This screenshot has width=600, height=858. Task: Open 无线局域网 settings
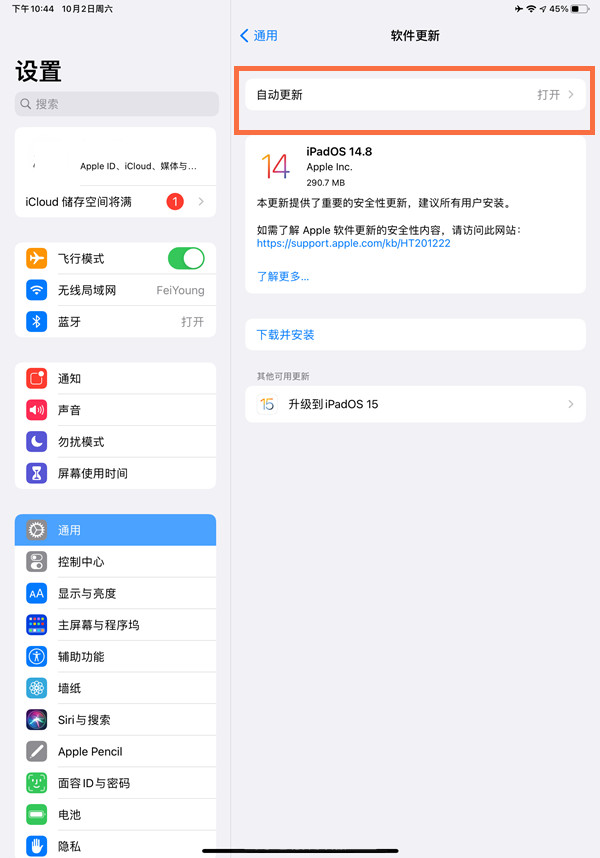(116, 290)
